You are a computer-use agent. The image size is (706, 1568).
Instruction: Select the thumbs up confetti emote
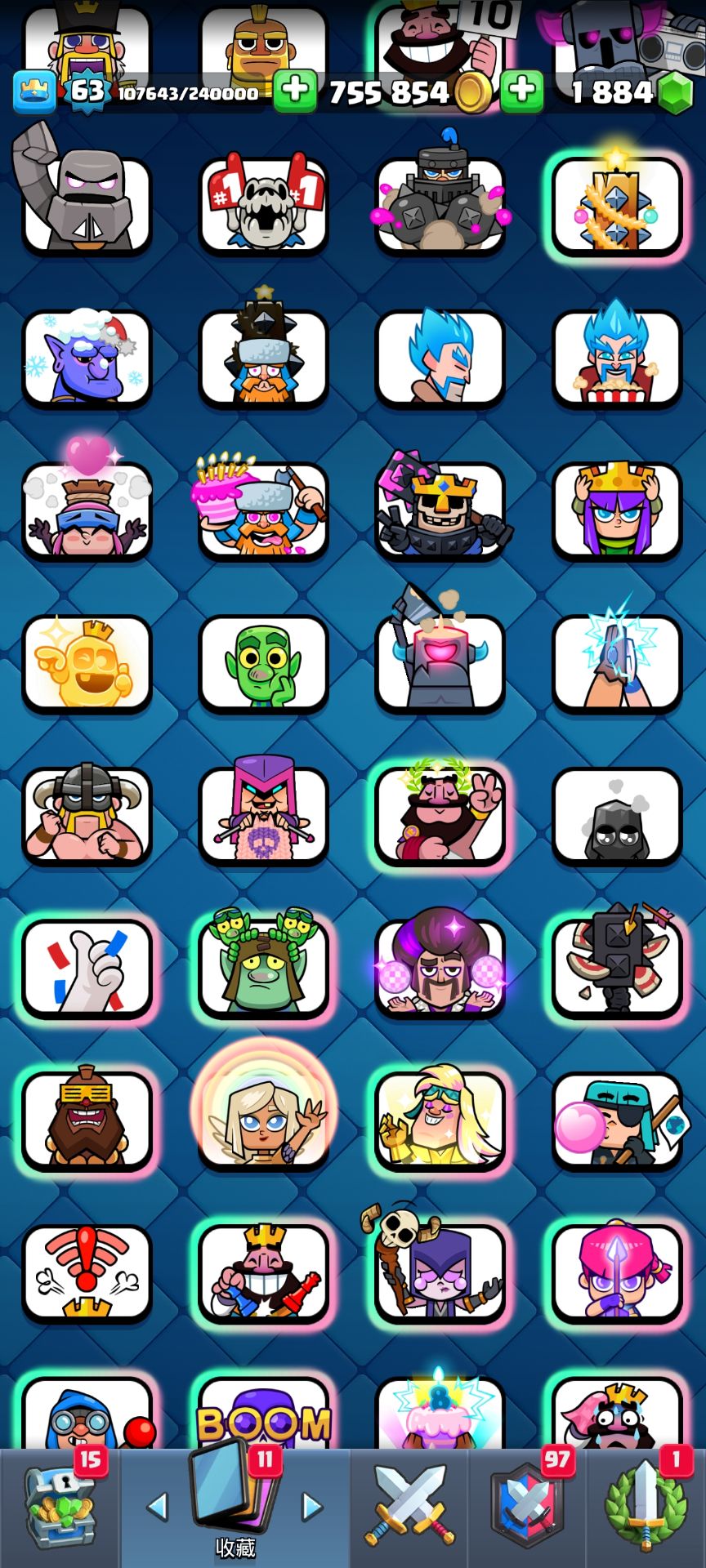[x=87, y=968]
